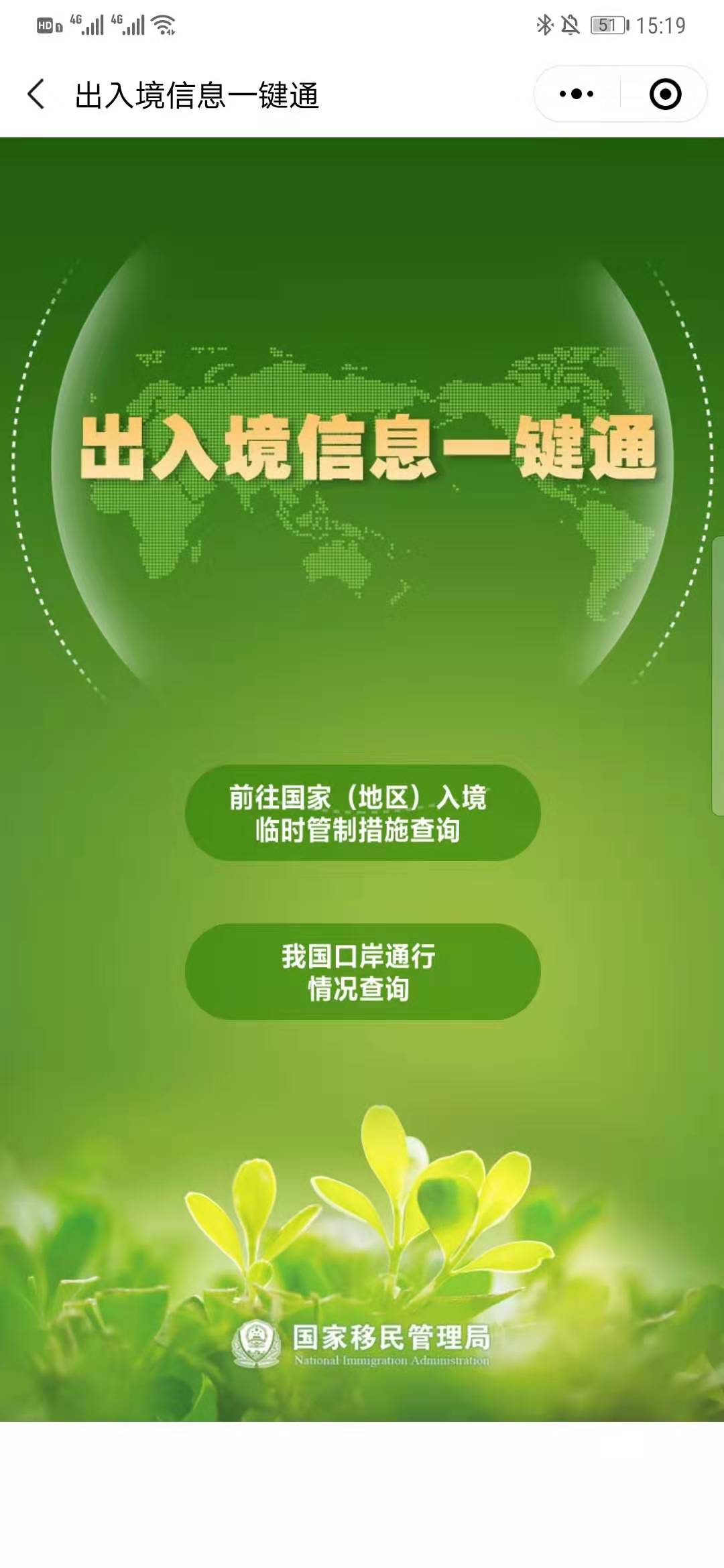Open 我国口岸通行情况查询
724x1568 pixels.
[x=362, y=972]
